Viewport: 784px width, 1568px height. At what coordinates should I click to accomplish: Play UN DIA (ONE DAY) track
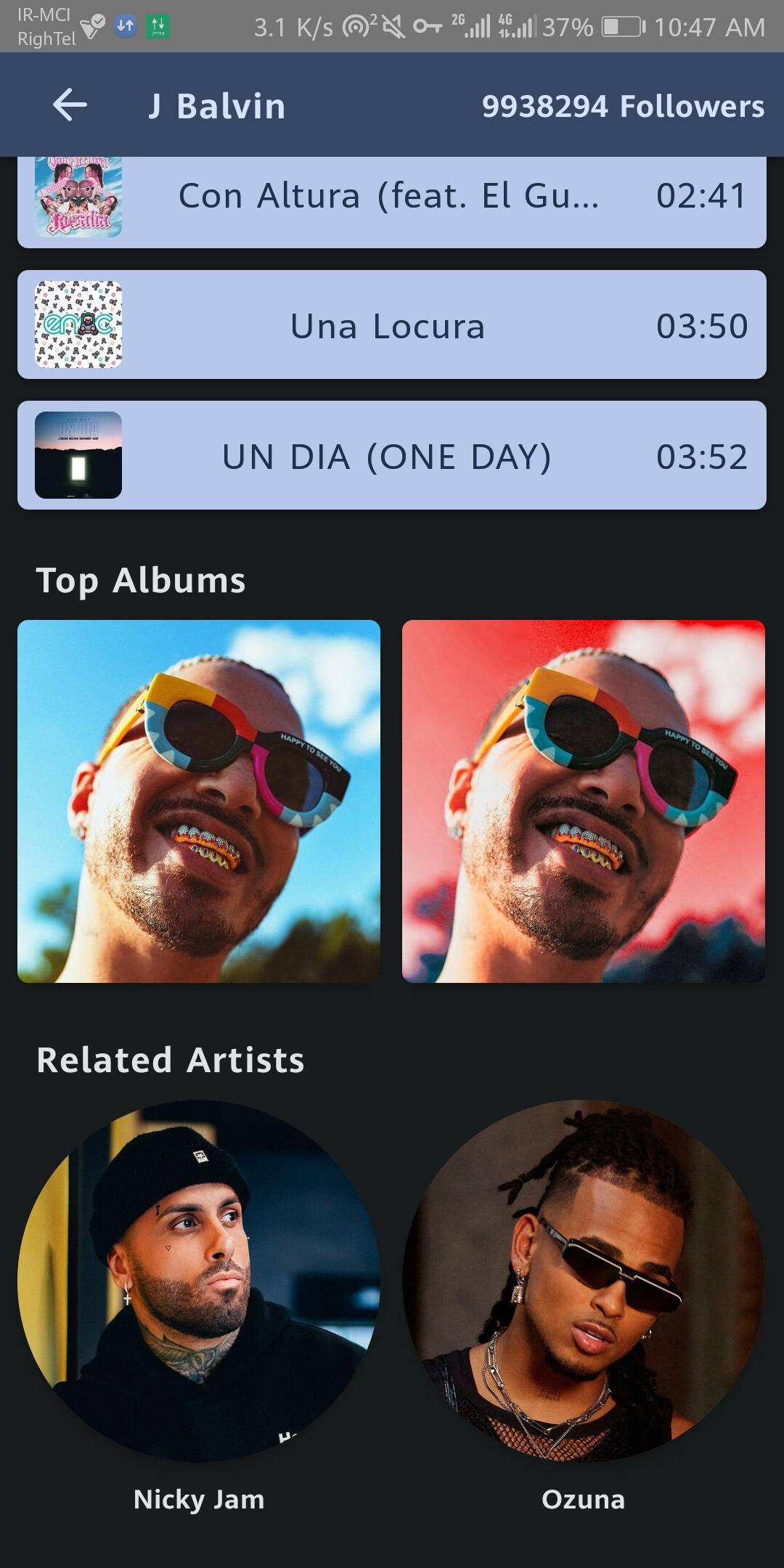(391, 455)
